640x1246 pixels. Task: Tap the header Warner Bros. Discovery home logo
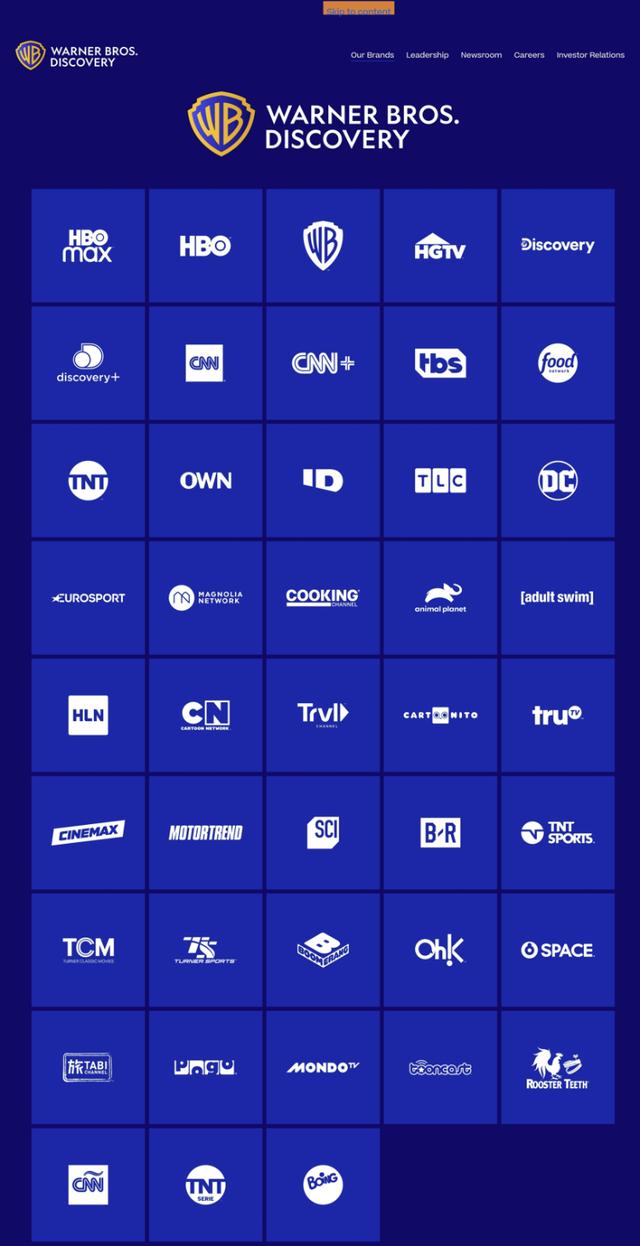[x=77, y=55]
